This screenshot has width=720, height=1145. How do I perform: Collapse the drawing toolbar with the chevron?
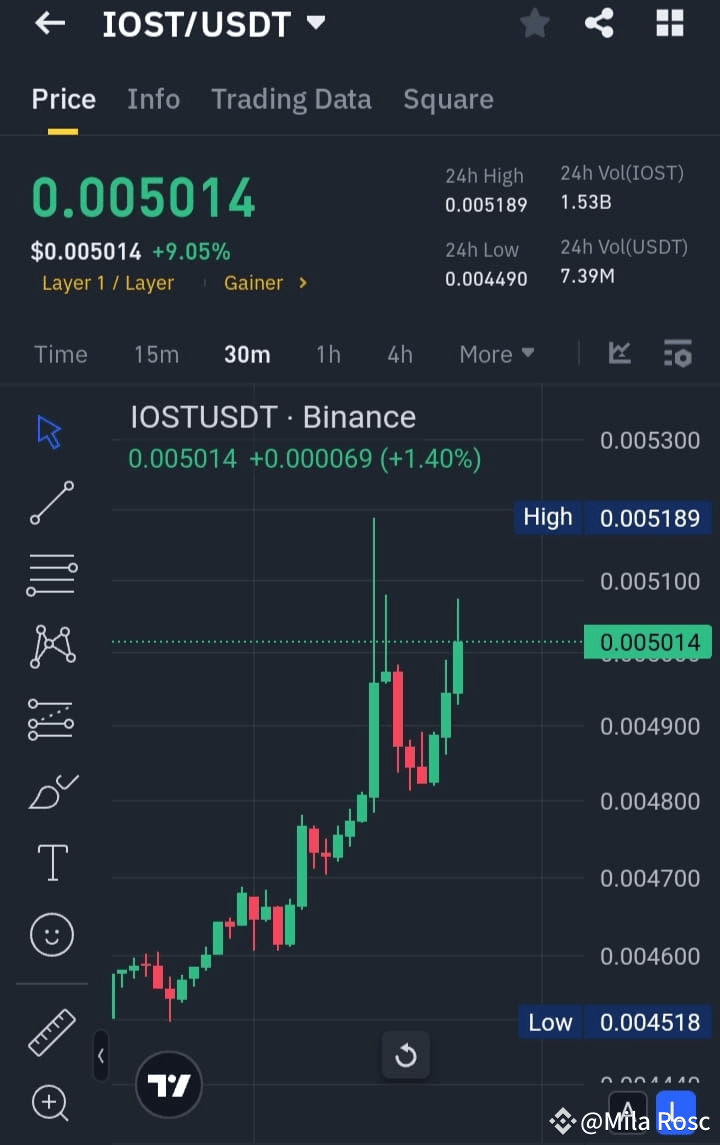[x=101, y=1056]
